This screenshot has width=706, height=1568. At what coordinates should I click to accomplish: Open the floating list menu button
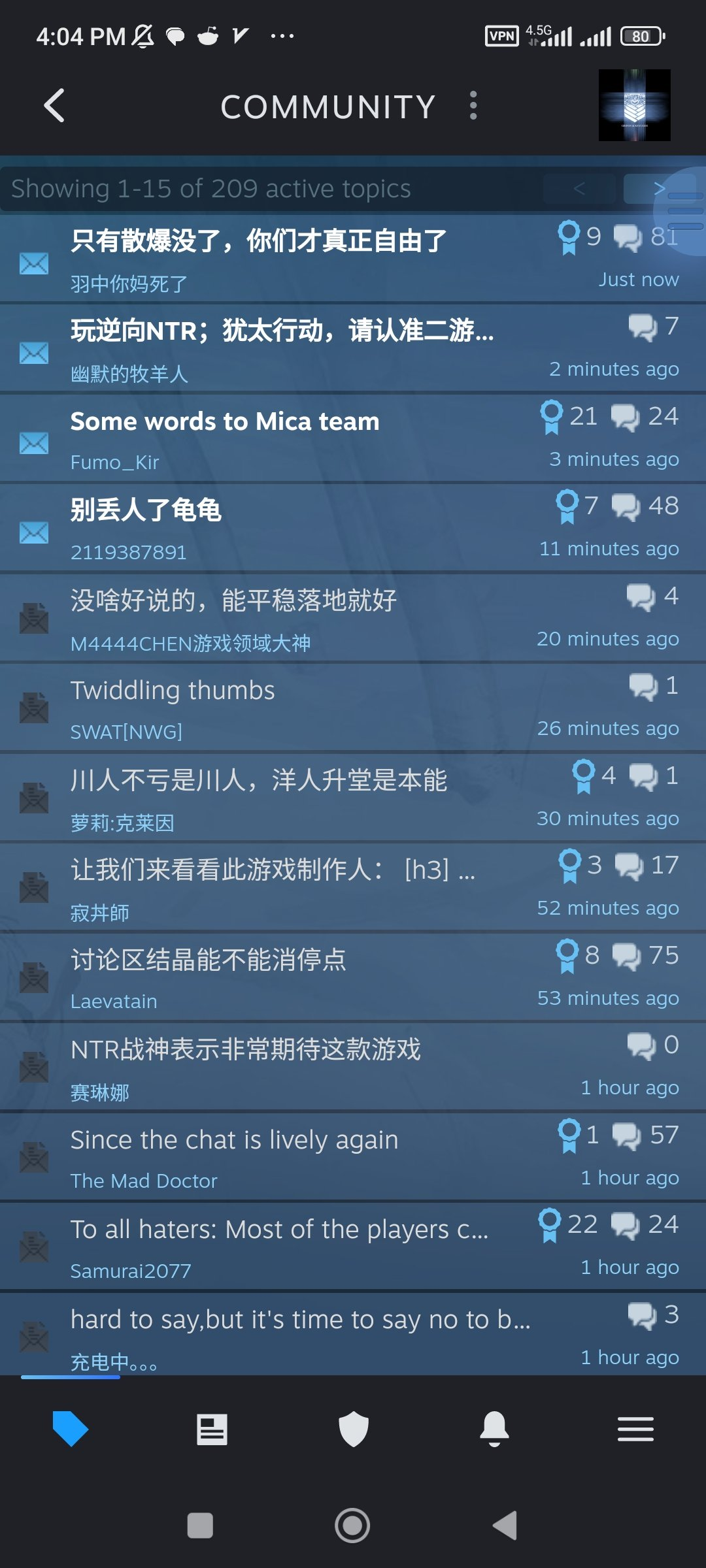[683, 211]
